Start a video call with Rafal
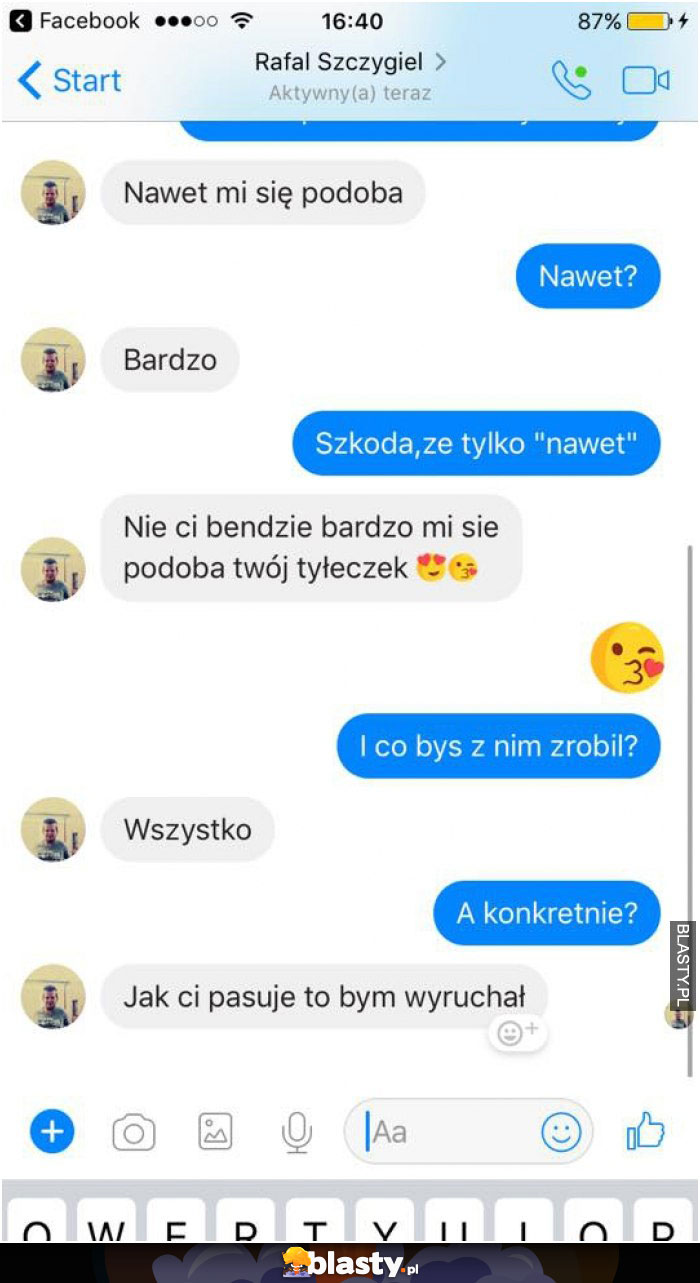 pos(645,81)
